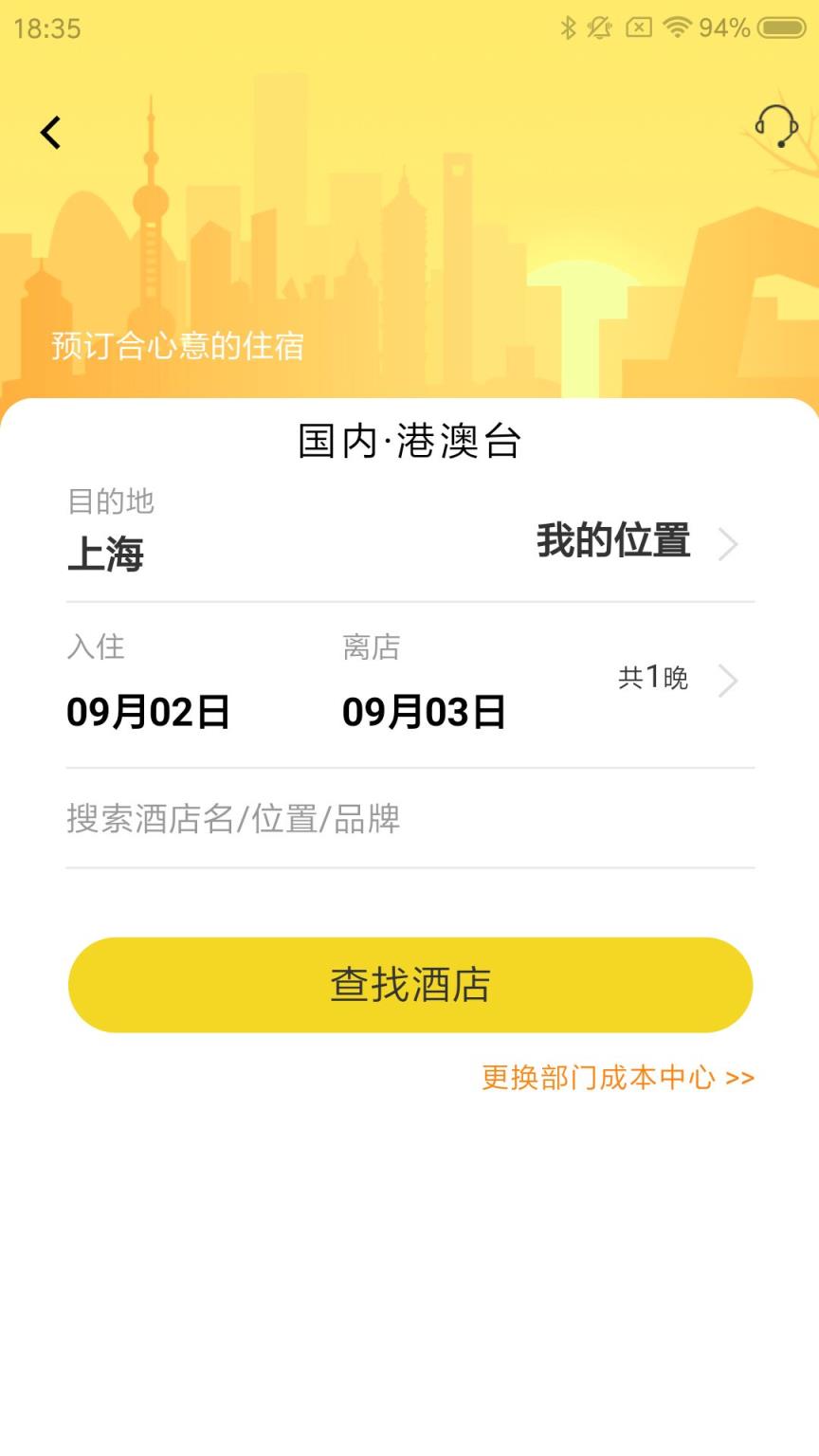
Task: Enable 我的位置 to use current location
Action: coord(611,542)
